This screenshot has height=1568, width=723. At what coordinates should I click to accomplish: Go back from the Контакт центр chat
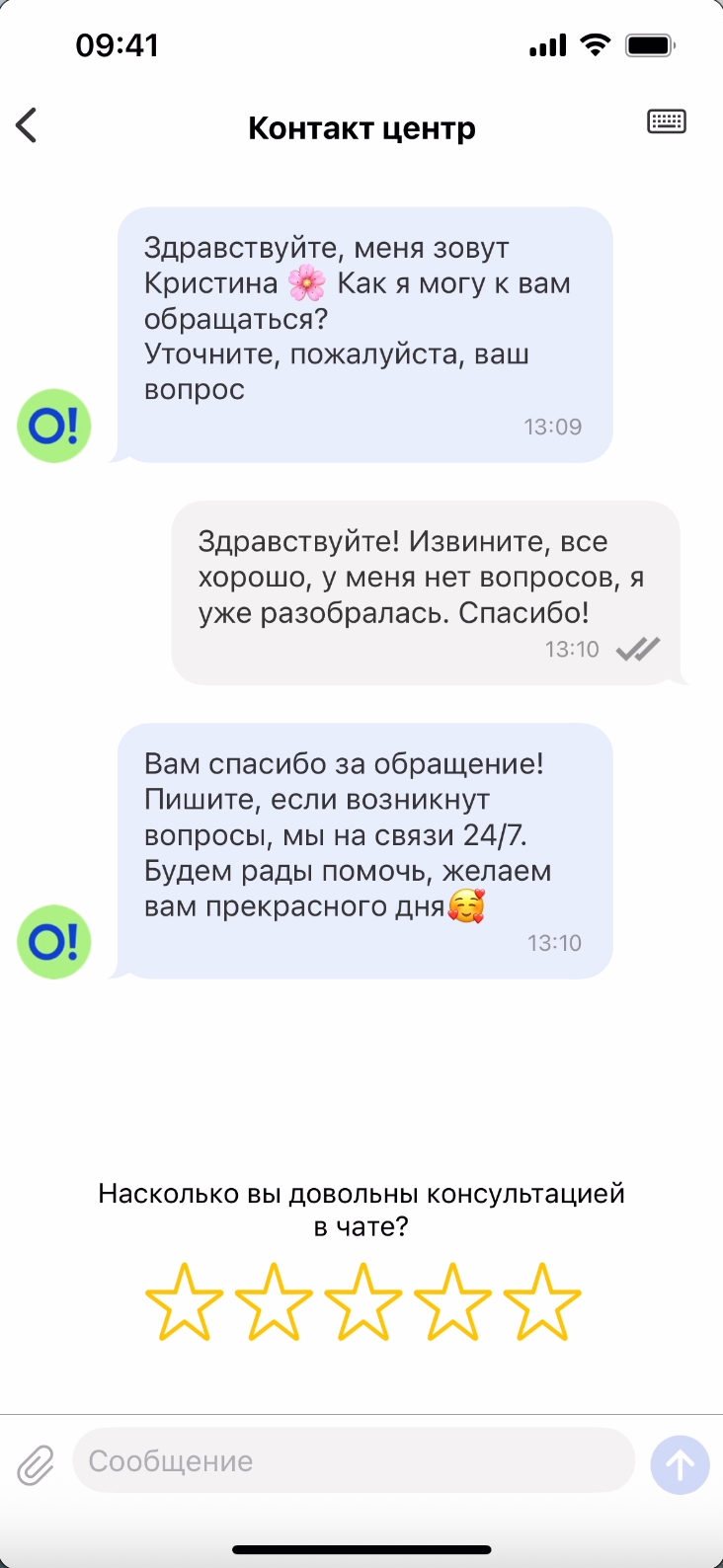(x=27, y=125)
